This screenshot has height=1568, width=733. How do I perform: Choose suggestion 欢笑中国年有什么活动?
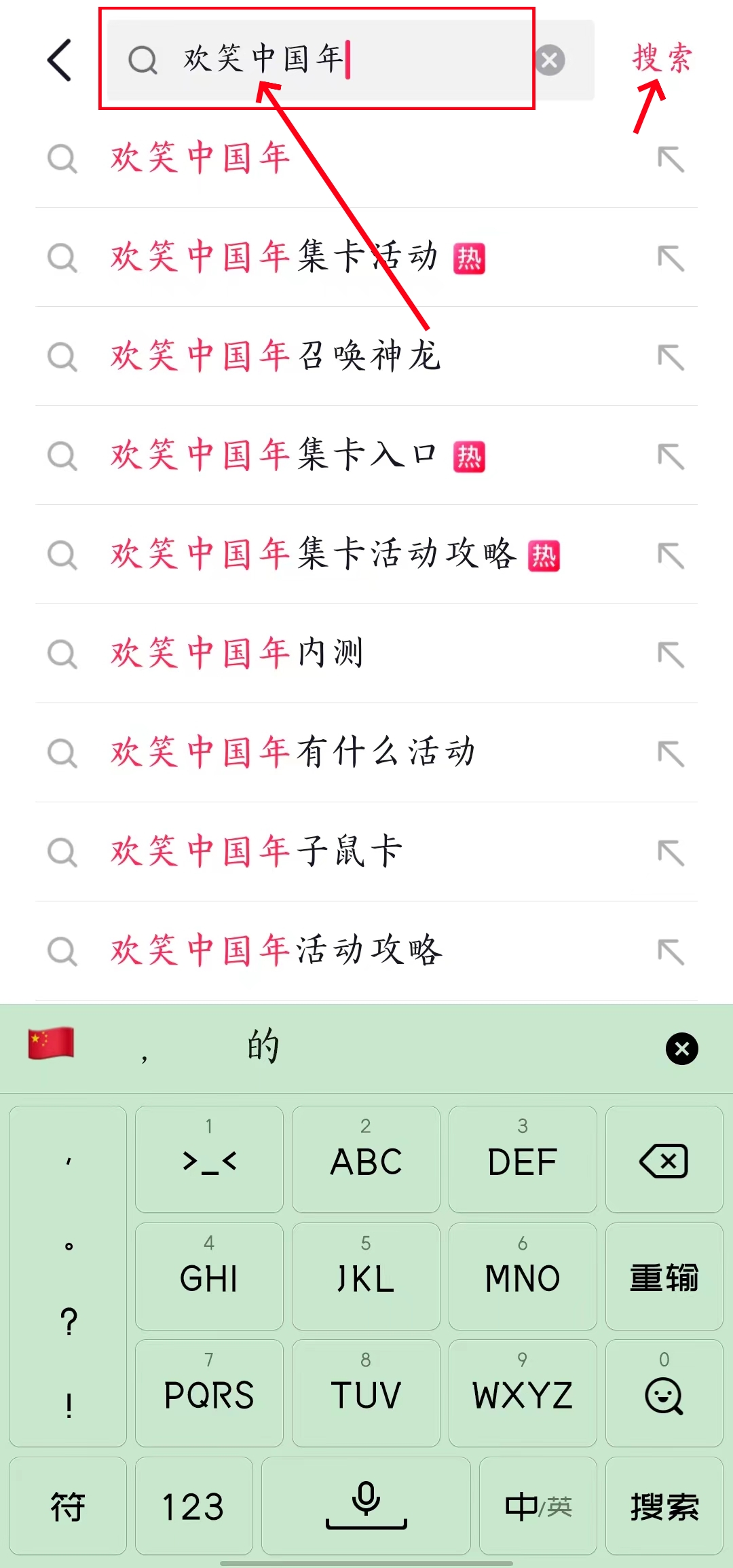[x=293, y=753]
